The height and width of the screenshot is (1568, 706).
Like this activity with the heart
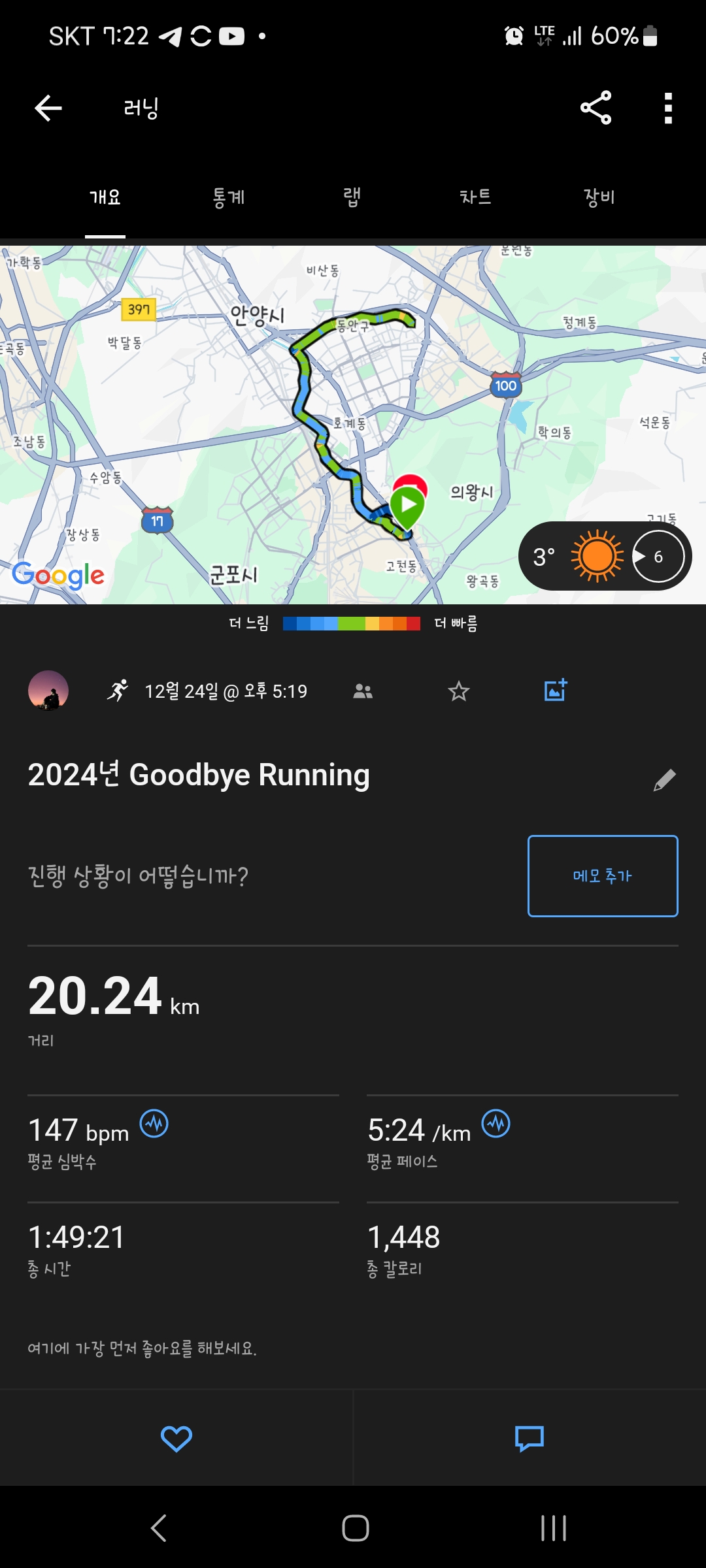coord(176,1438)
